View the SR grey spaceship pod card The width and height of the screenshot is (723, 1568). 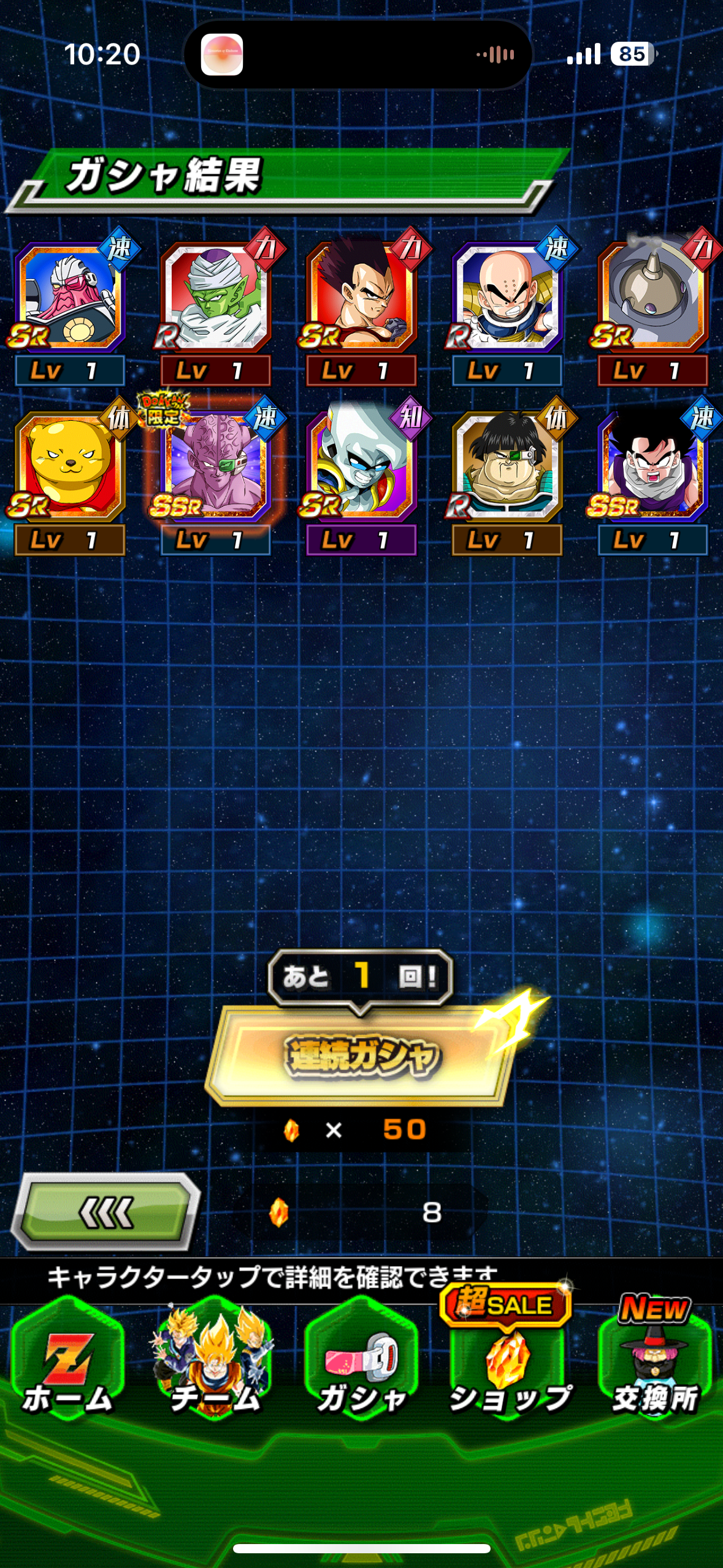point(652,298)
